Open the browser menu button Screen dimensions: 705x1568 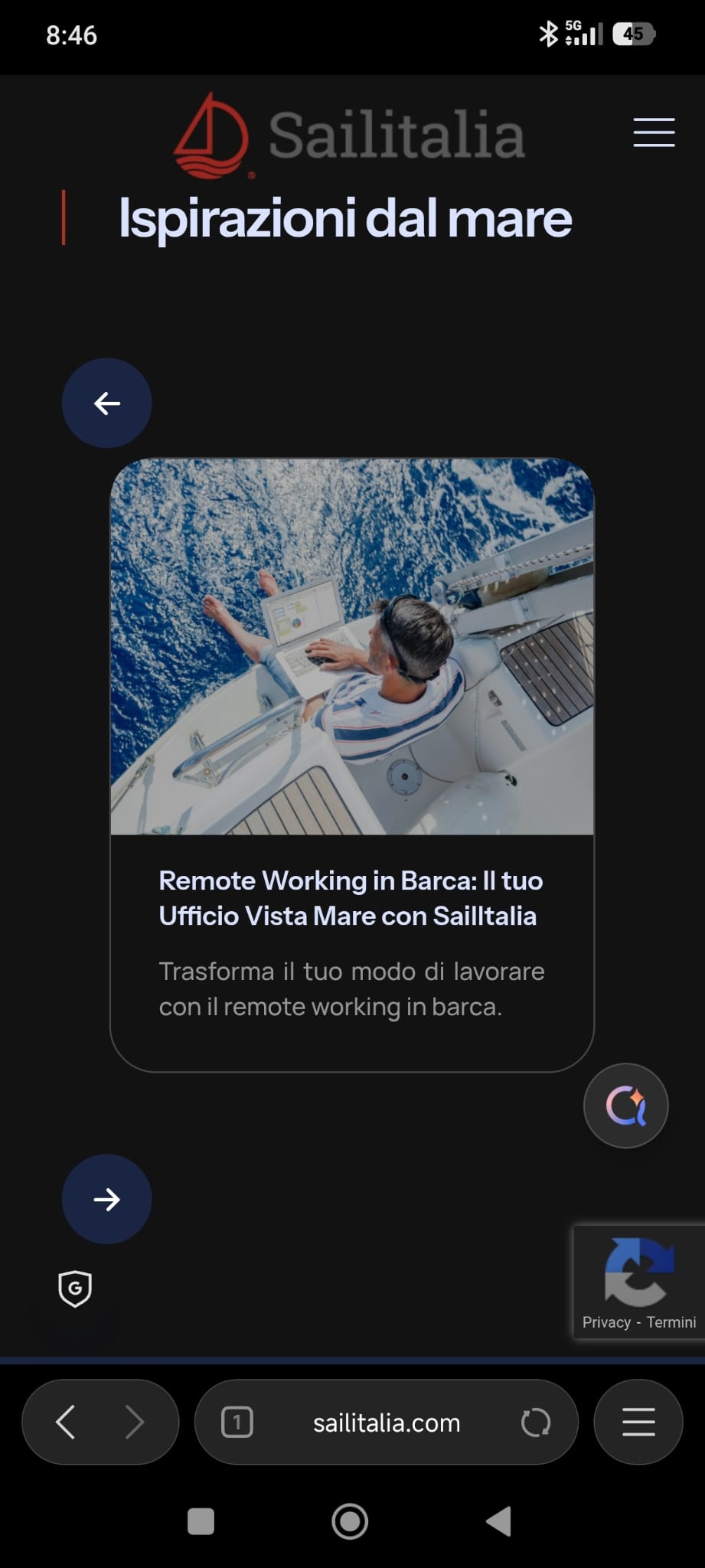click(x=638, y=1423)
